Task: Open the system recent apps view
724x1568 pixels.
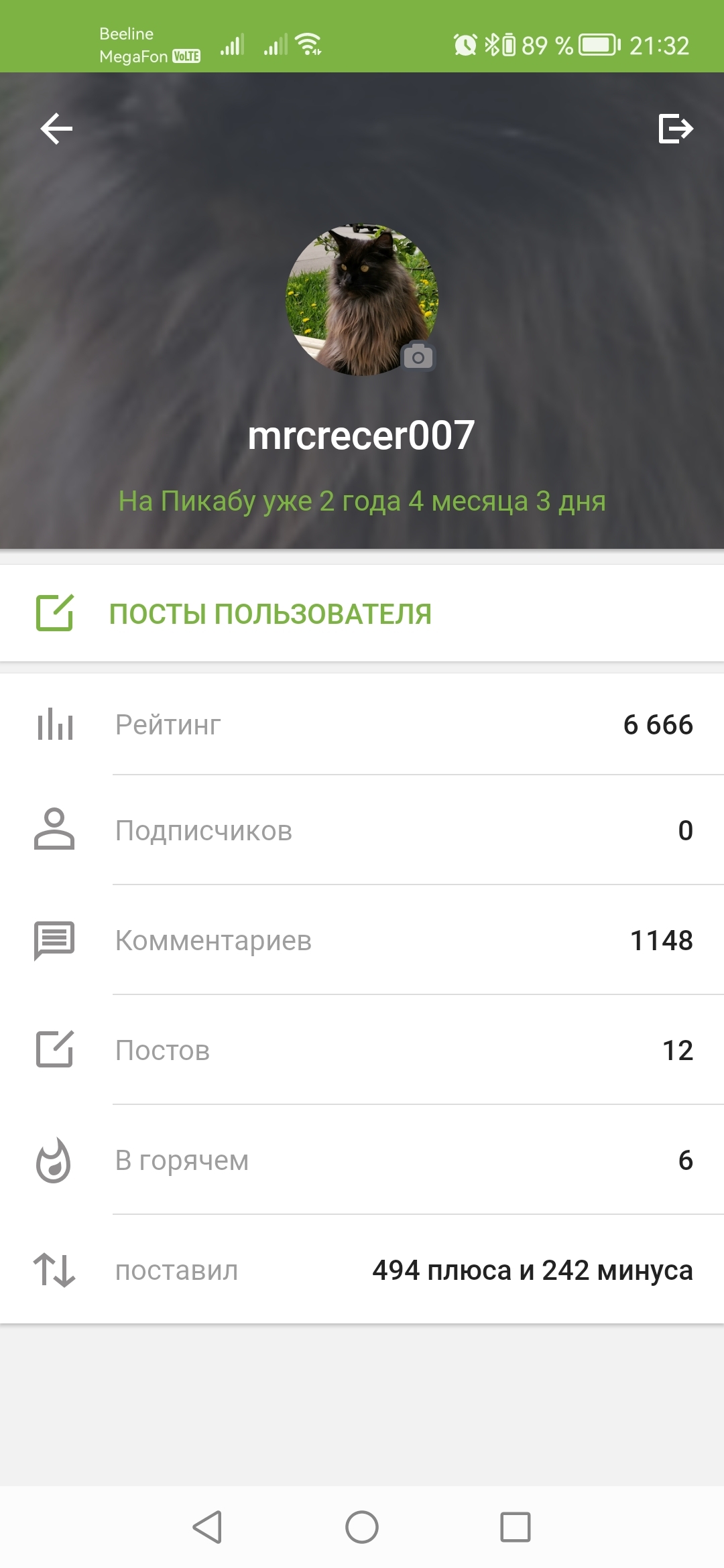Action: [x=516, y=1527]
